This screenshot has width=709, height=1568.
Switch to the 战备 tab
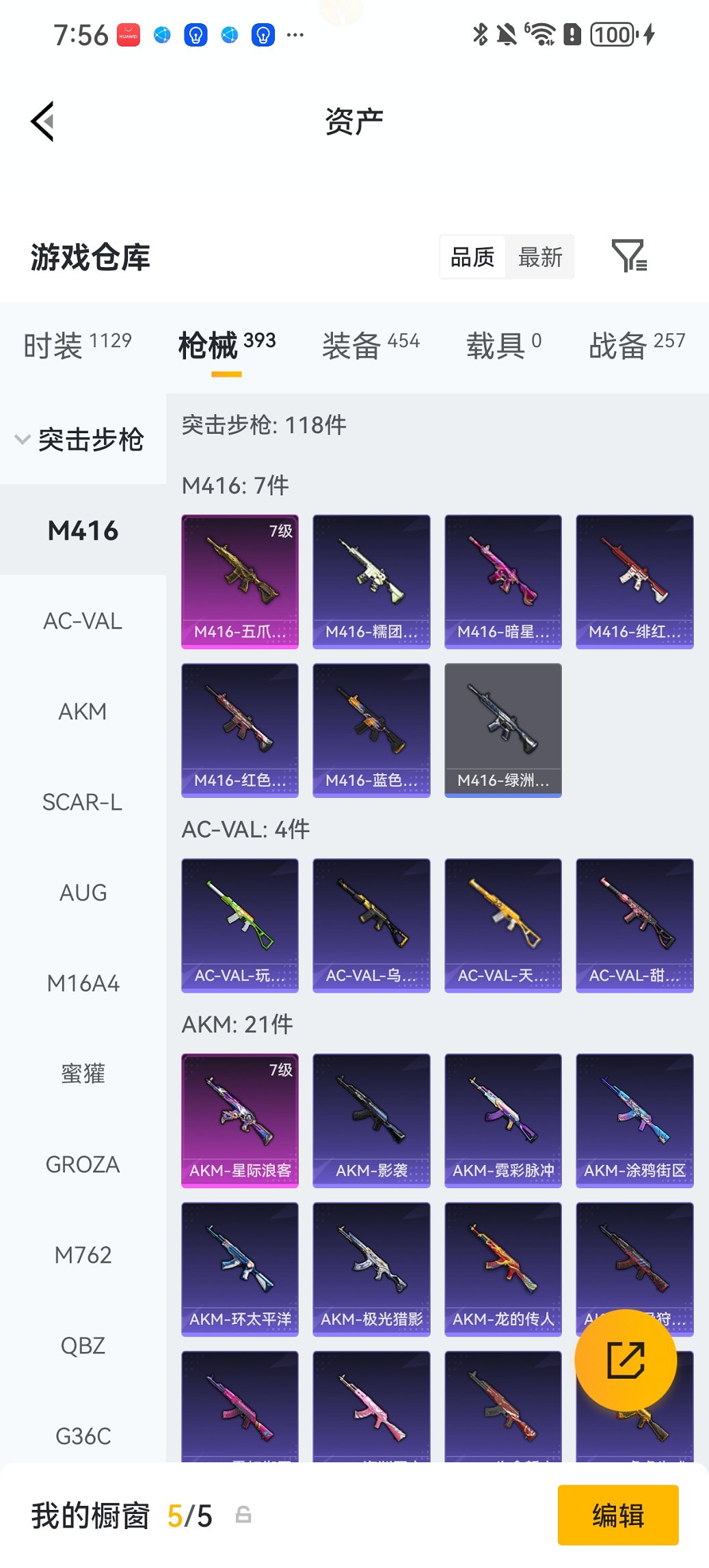point(637,345)
